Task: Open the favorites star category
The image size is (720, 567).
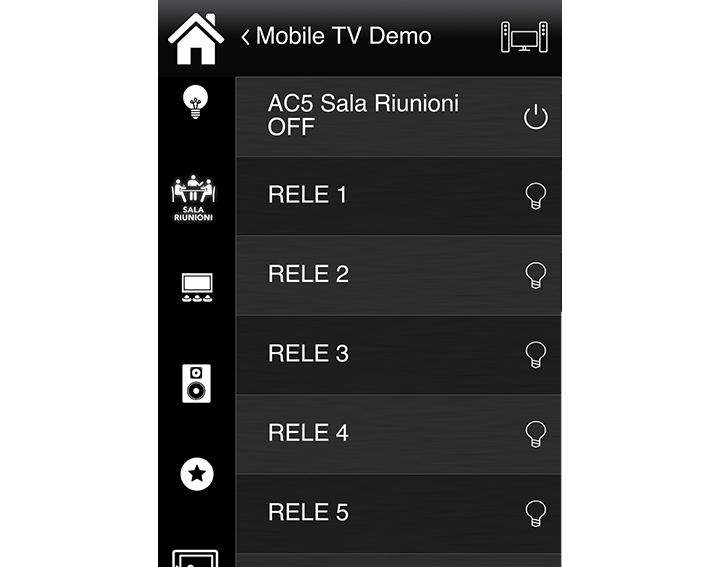Action: pos(196,473)
